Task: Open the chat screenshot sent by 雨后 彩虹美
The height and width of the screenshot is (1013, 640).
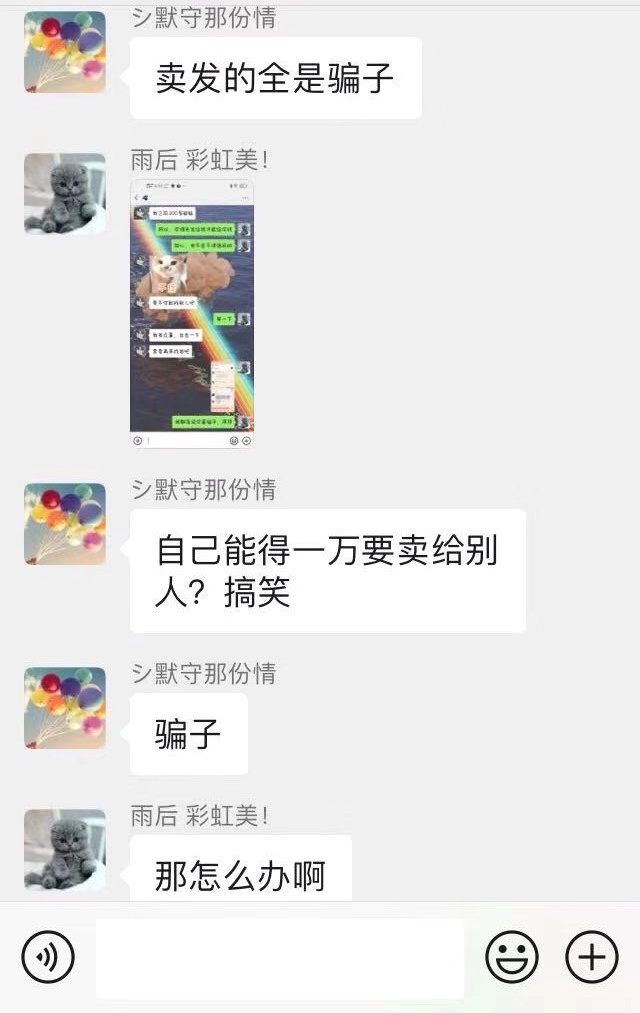Action: click(x=192, y=313)
